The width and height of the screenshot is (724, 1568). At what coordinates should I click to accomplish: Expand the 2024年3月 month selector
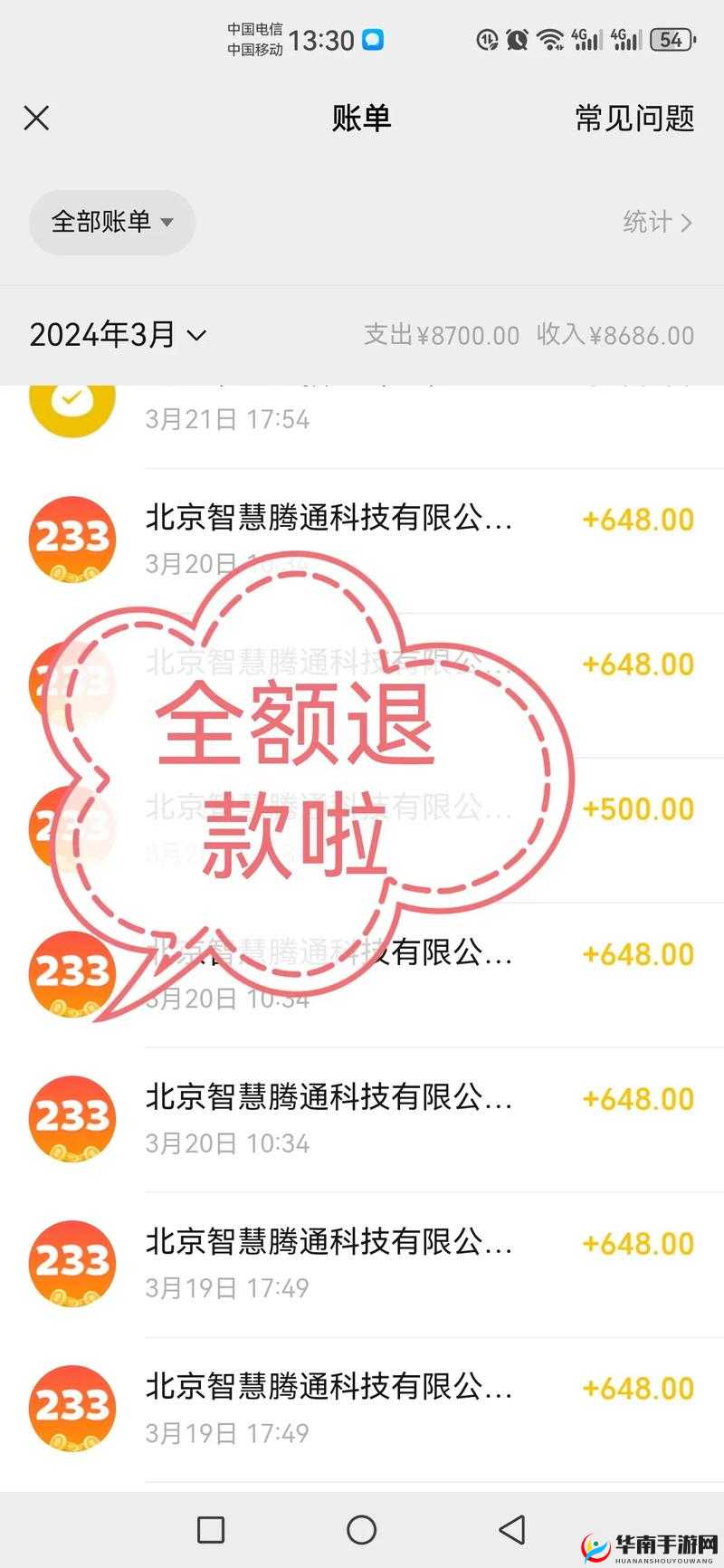pyautogui.click(x=119, y=335)
